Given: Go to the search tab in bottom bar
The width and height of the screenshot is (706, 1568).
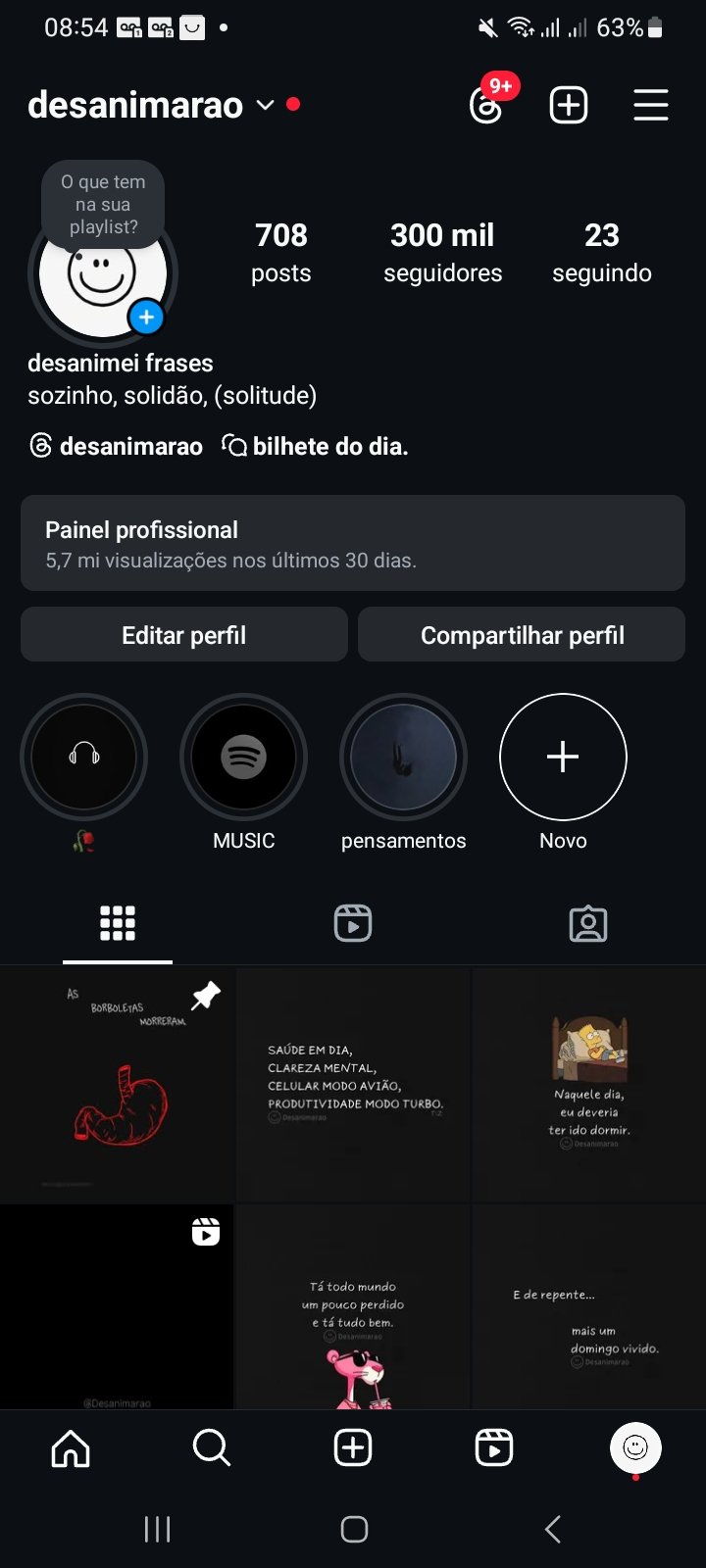Looking at the screenshot, I should pyautogui.click(x=212, y=1447).
